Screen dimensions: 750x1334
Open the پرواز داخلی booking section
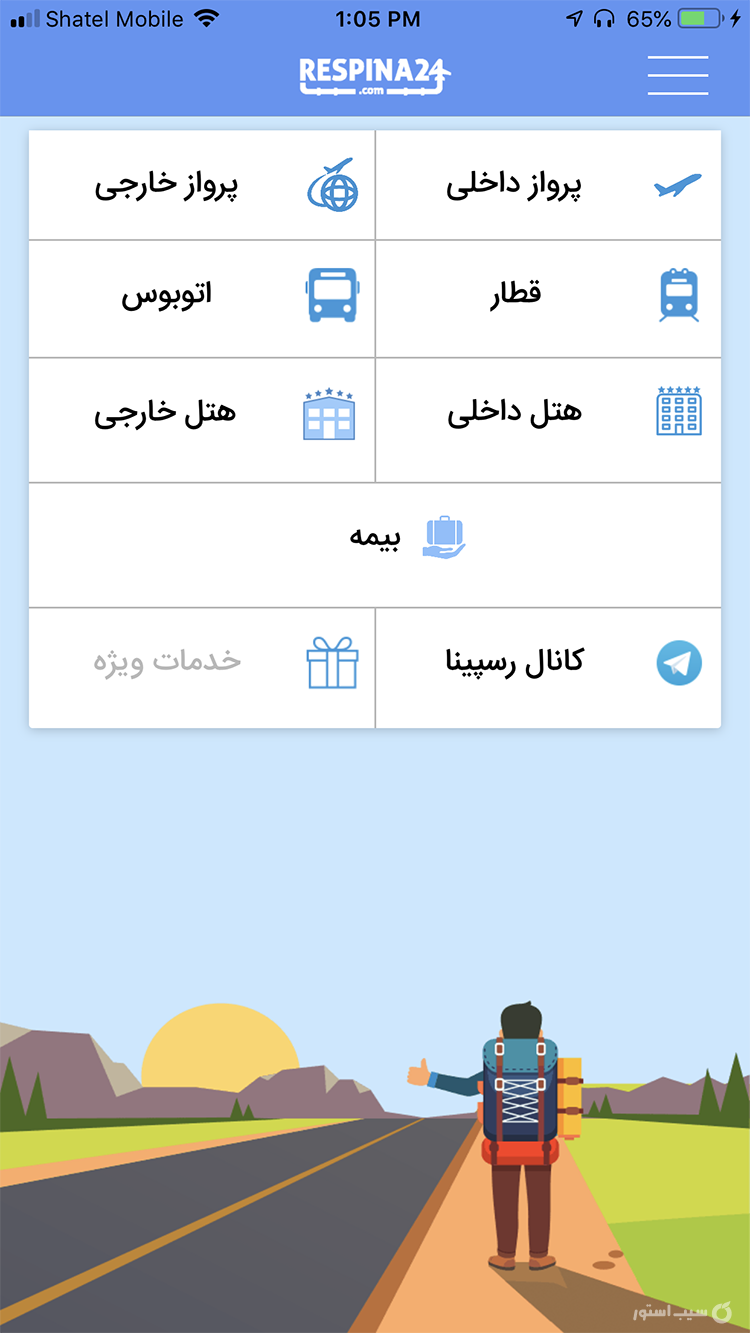(549, 184)
